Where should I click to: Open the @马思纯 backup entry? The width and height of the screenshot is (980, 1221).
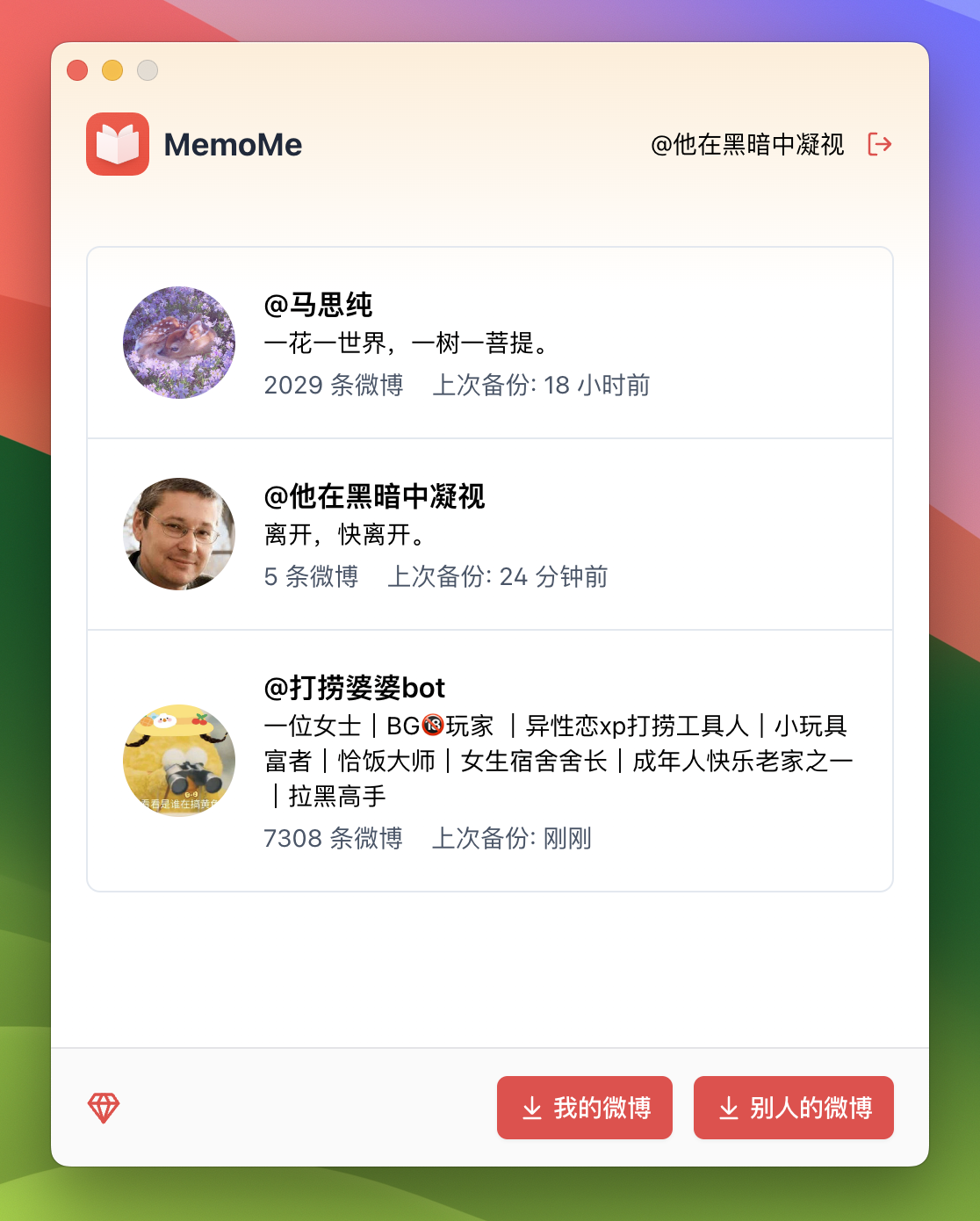pos(489,343)
